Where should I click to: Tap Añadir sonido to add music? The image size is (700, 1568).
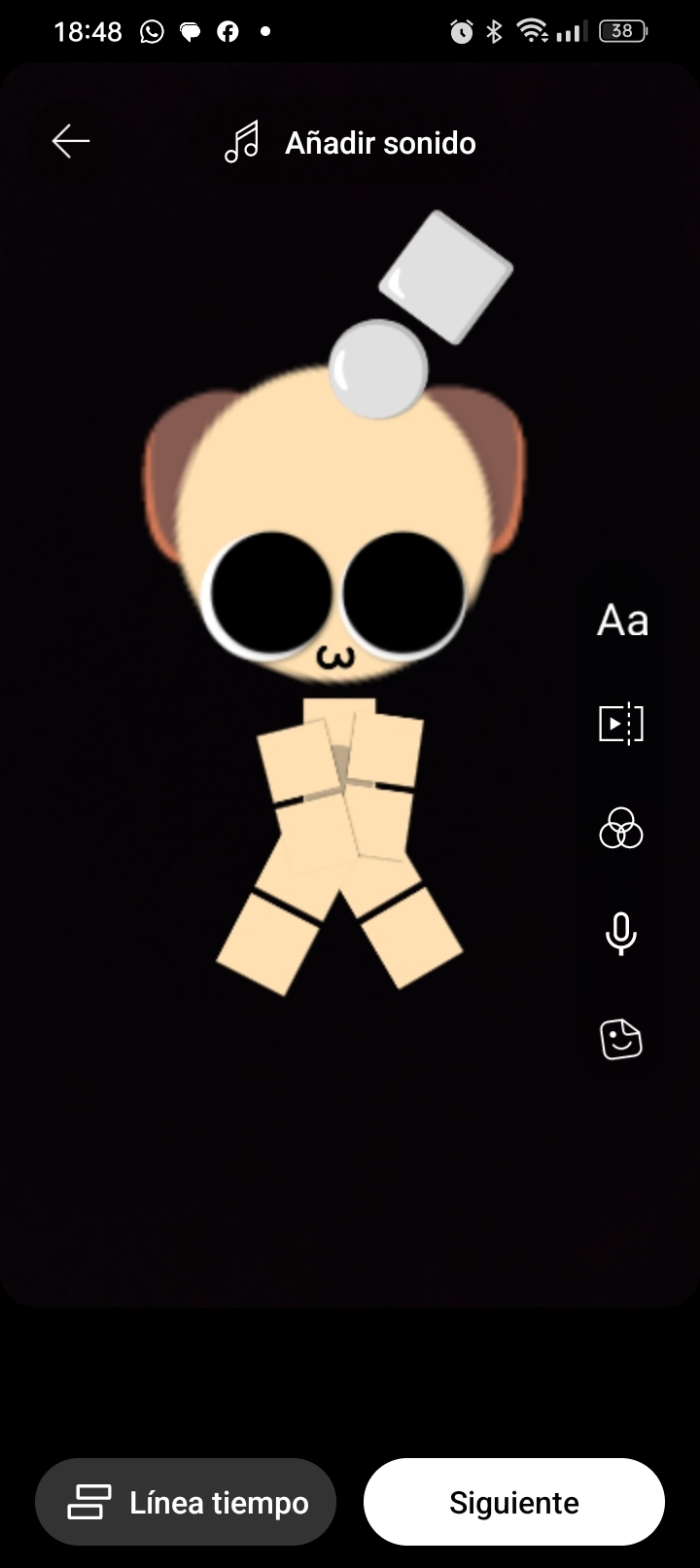click(x=350, y=143)
